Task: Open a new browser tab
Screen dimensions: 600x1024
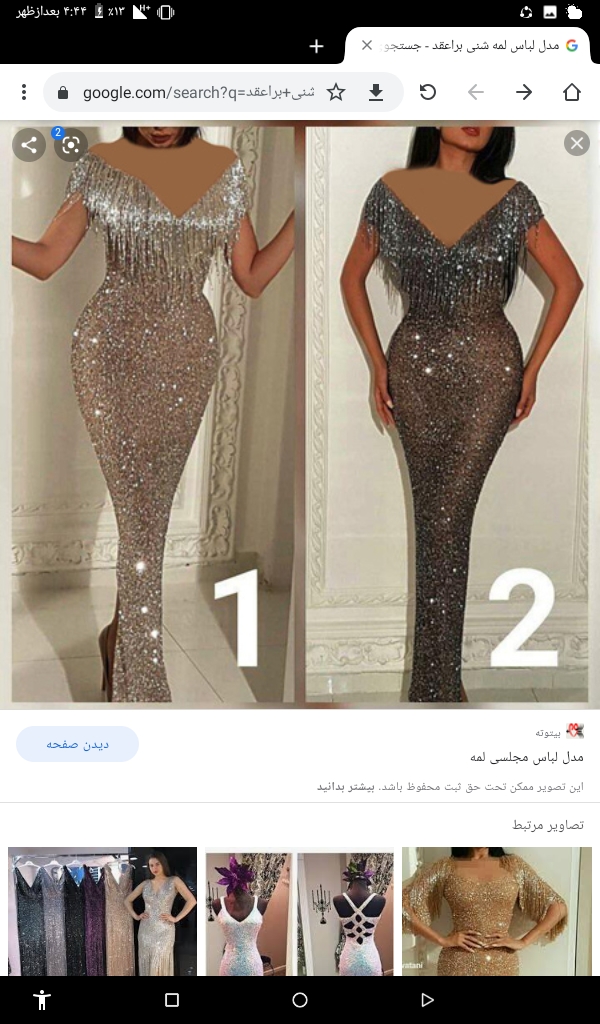Action: coord(317,46)
